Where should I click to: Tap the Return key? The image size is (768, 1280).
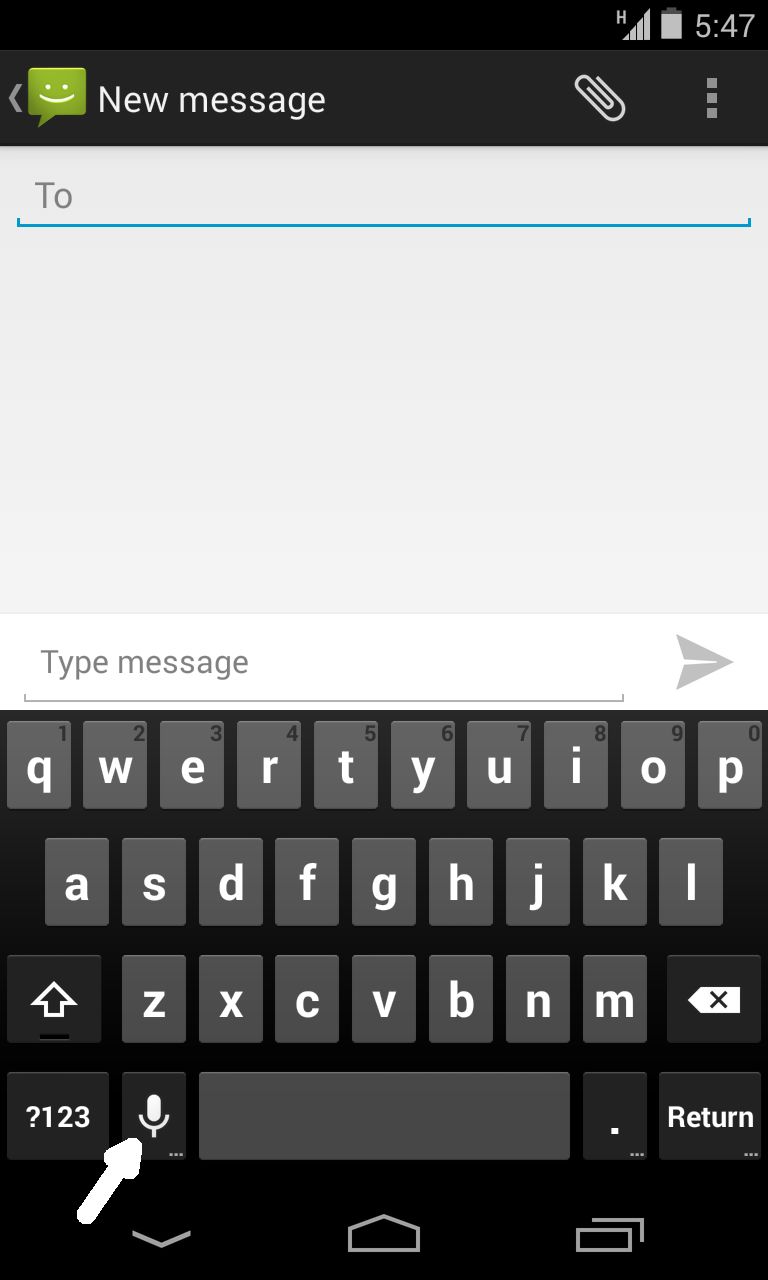(710, 1116)
